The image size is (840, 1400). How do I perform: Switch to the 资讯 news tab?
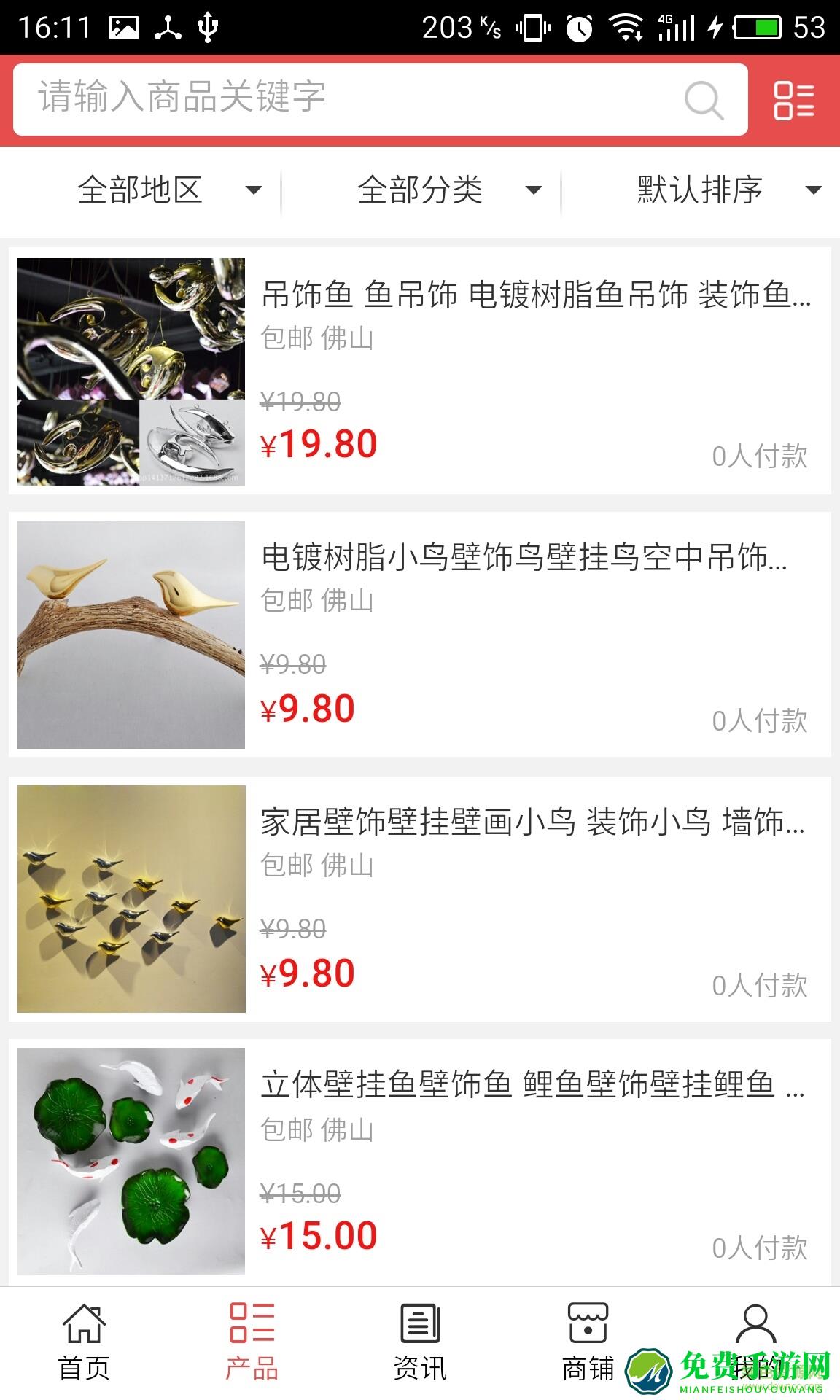(x=420, y=1343)
